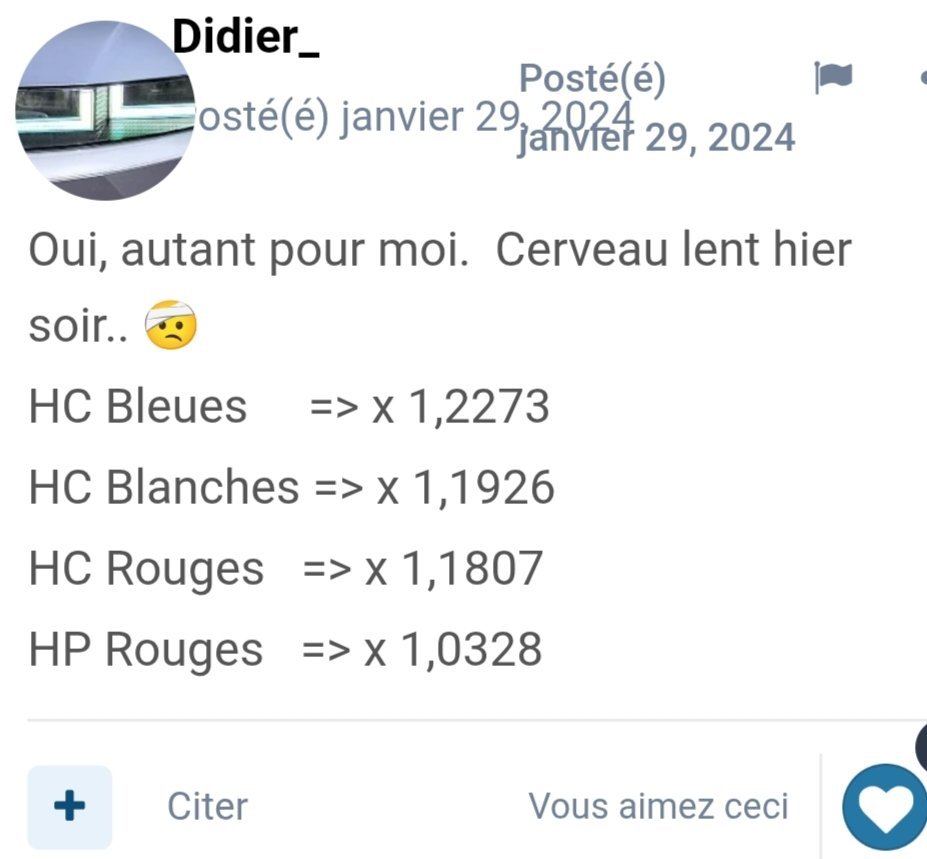Quote this post with Citer
This screenshot has height=859, width=927.
point(207,806)
